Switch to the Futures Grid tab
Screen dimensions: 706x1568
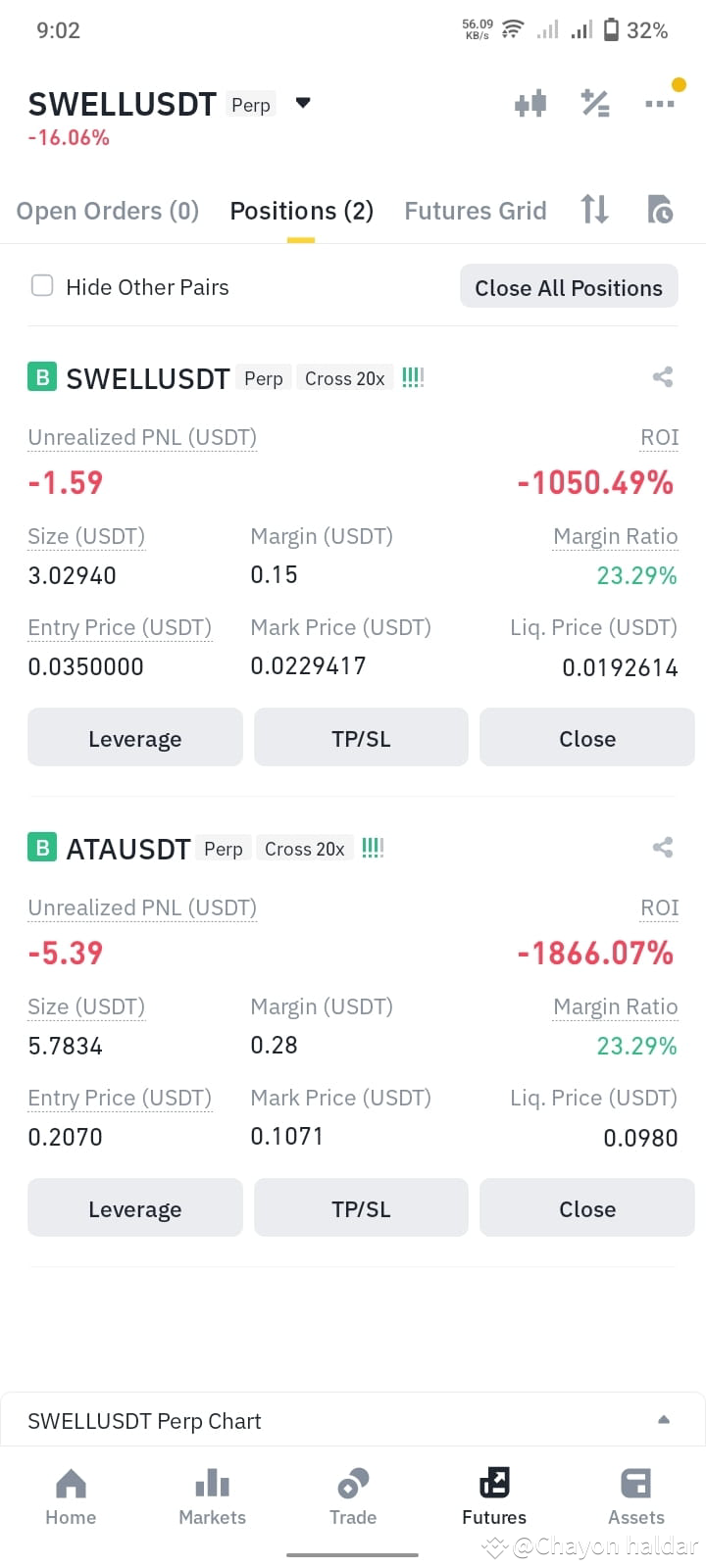point(476,211)
